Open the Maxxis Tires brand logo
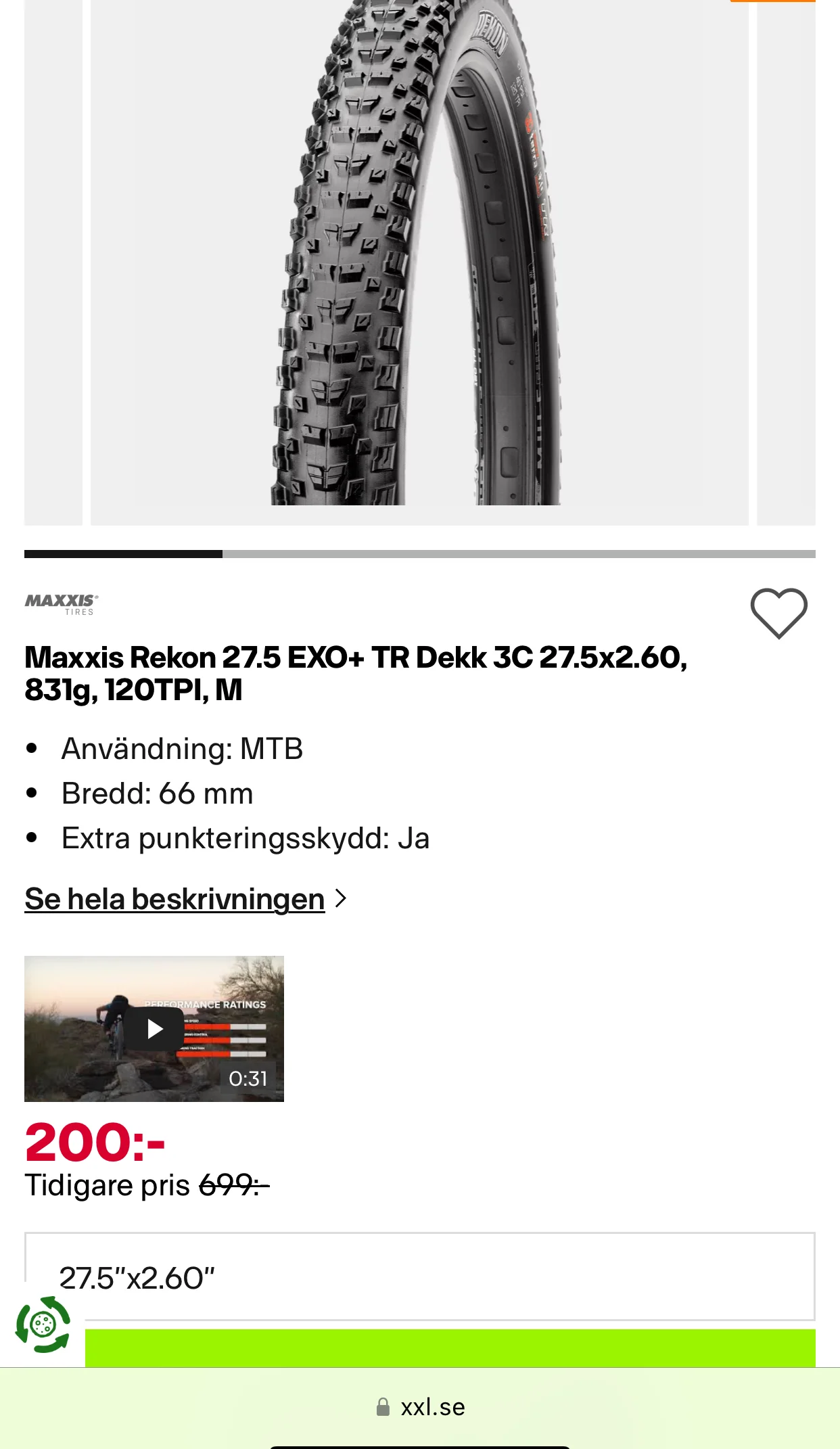Screen dimensions: 840x1449 click(x=62, y=603)
